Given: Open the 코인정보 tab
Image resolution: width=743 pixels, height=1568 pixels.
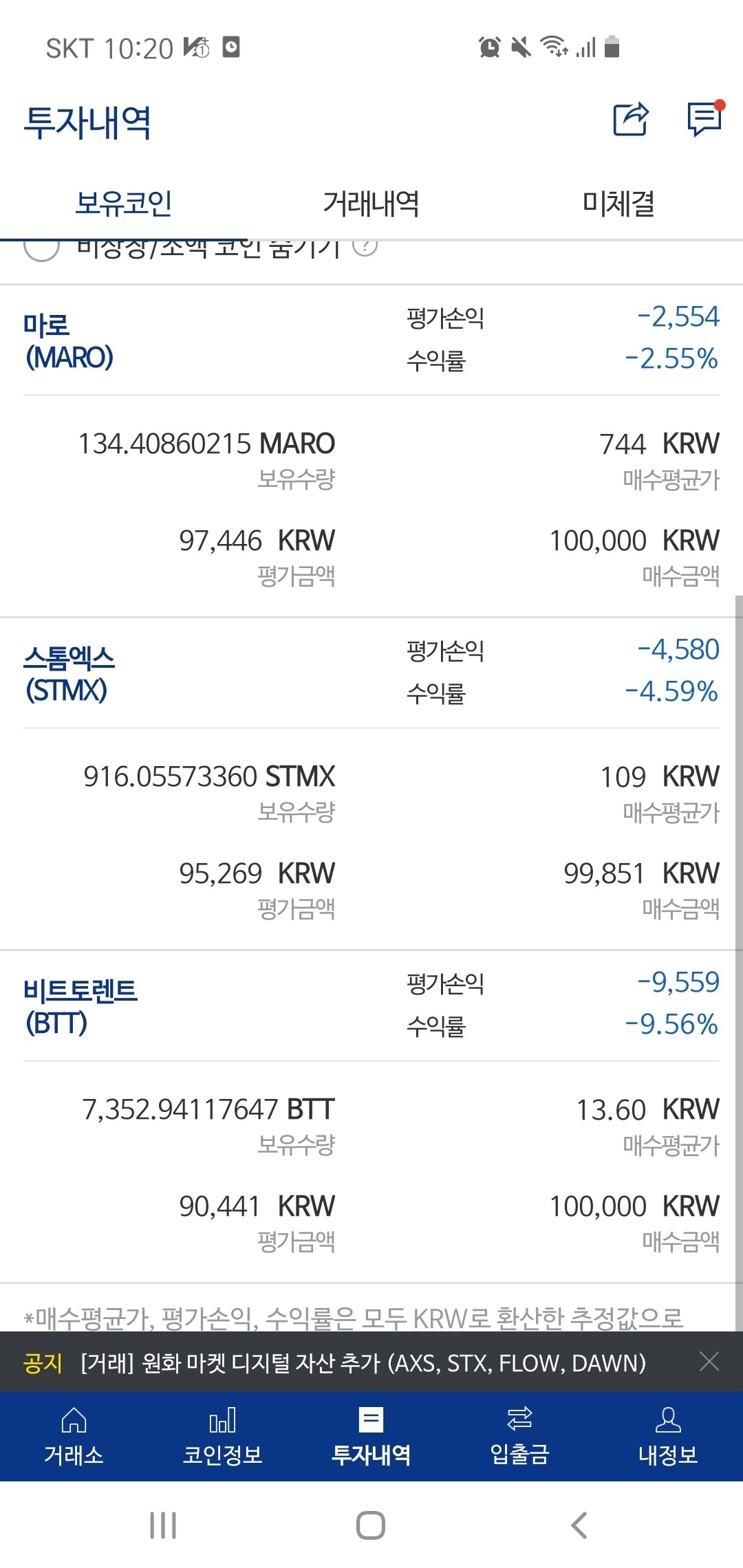Looking at the screenshot, I should (222, 1436).
